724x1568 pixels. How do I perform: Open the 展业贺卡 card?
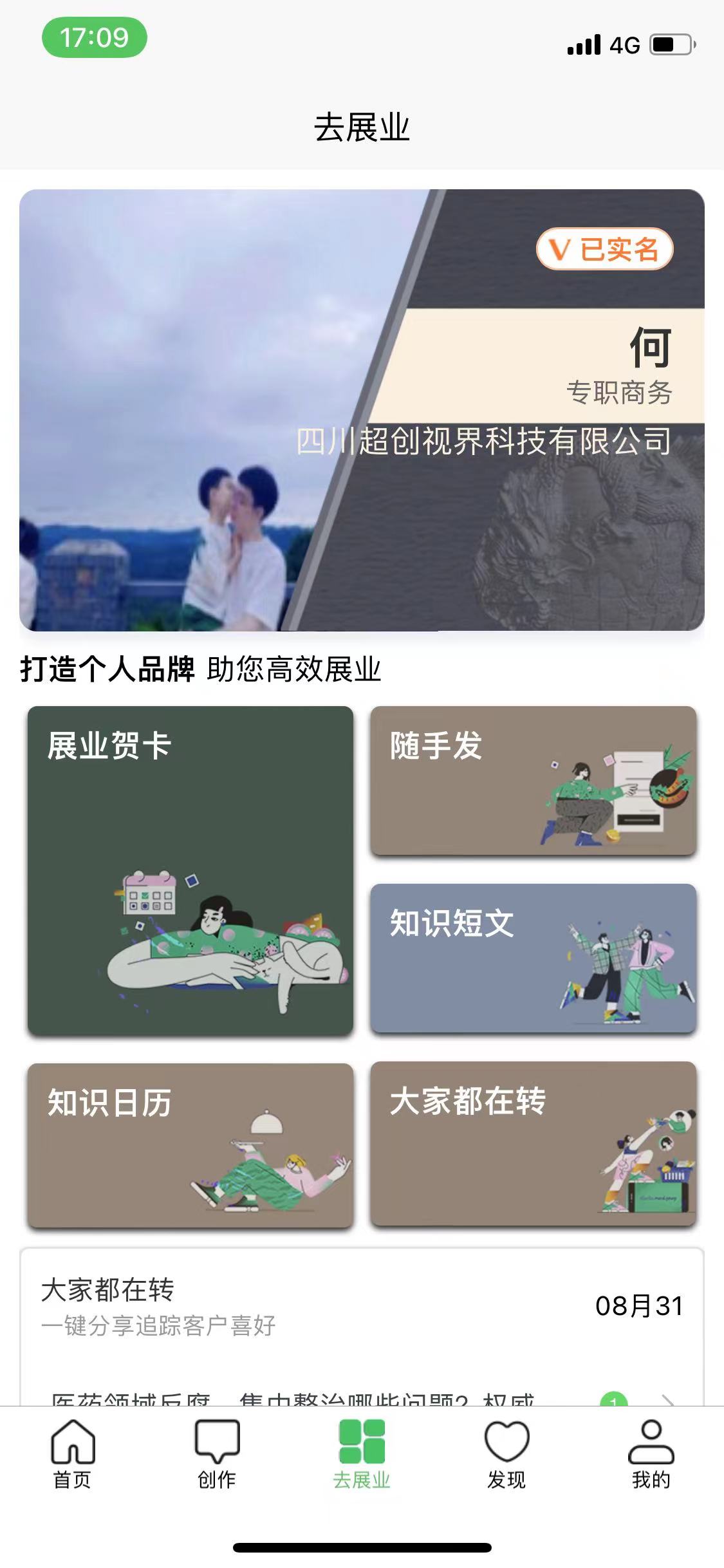click(190, 870)
